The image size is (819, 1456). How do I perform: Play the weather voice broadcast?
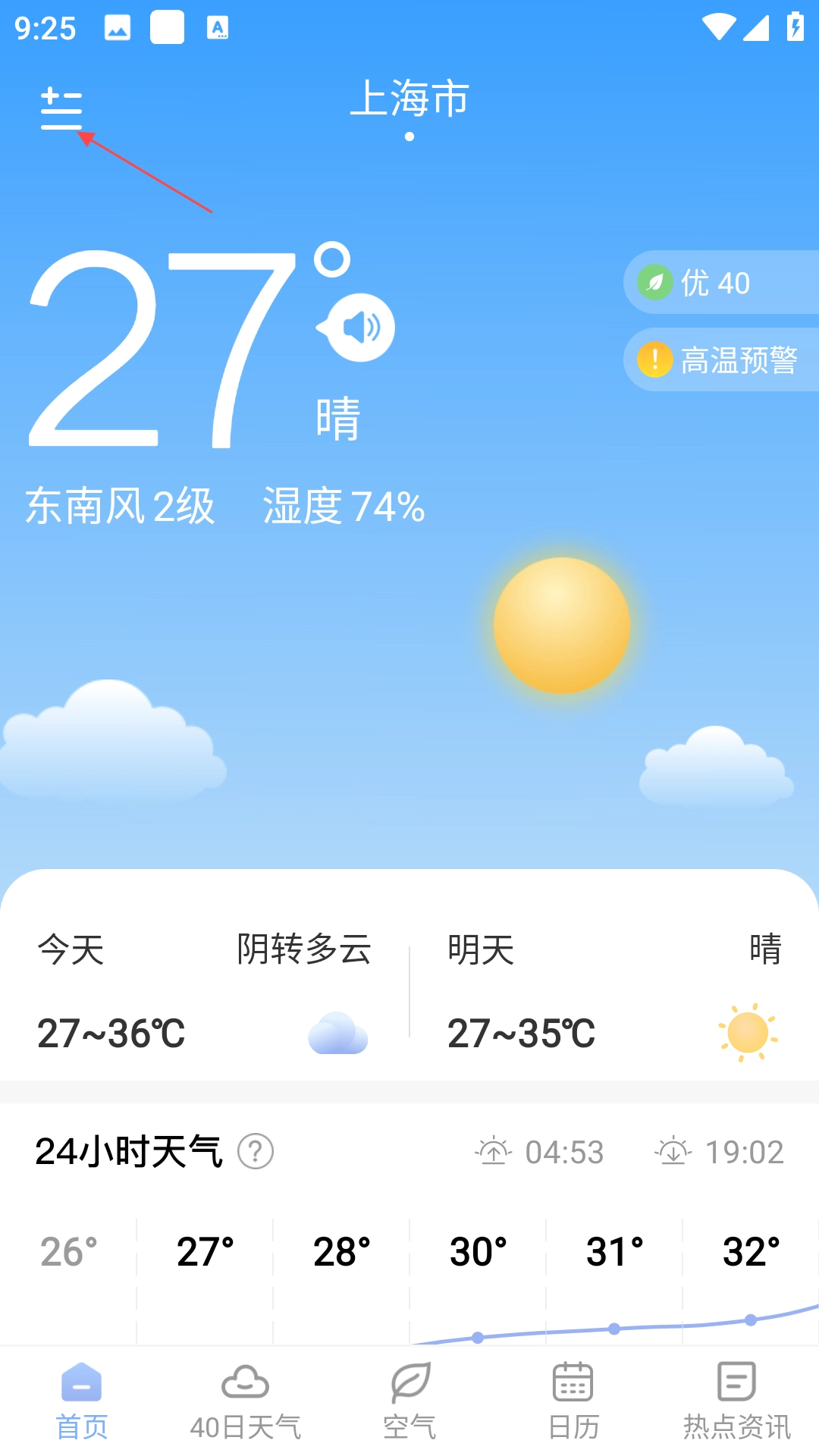coord(360,328)
